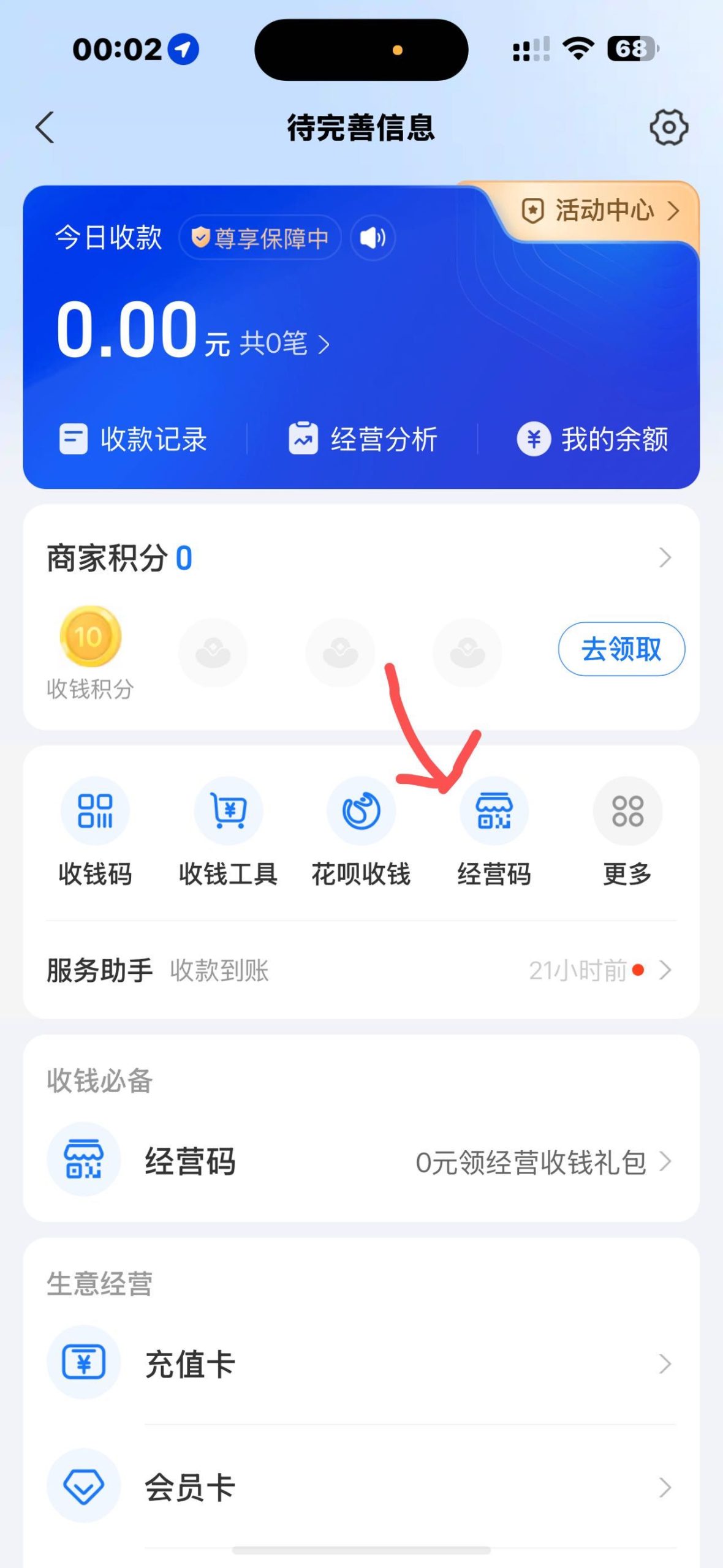
Task: Open 活动中心 activity center
Action: (x=602, y=211)
